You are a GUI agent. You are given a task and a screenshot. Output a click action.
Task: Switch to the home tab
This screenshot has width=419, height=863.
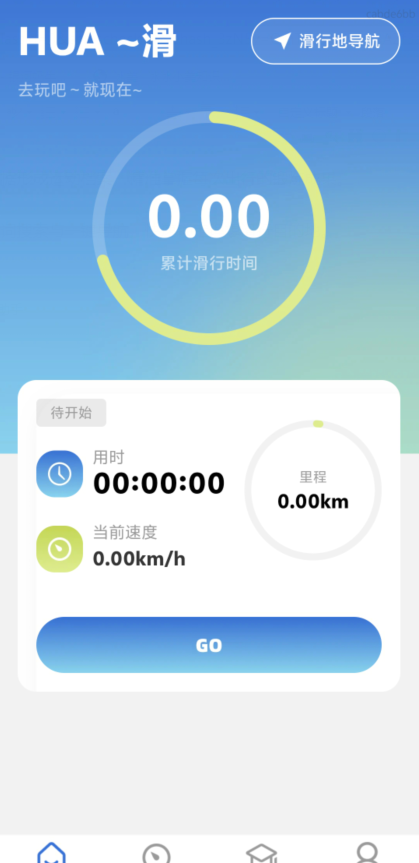click(x=52, y=853)
